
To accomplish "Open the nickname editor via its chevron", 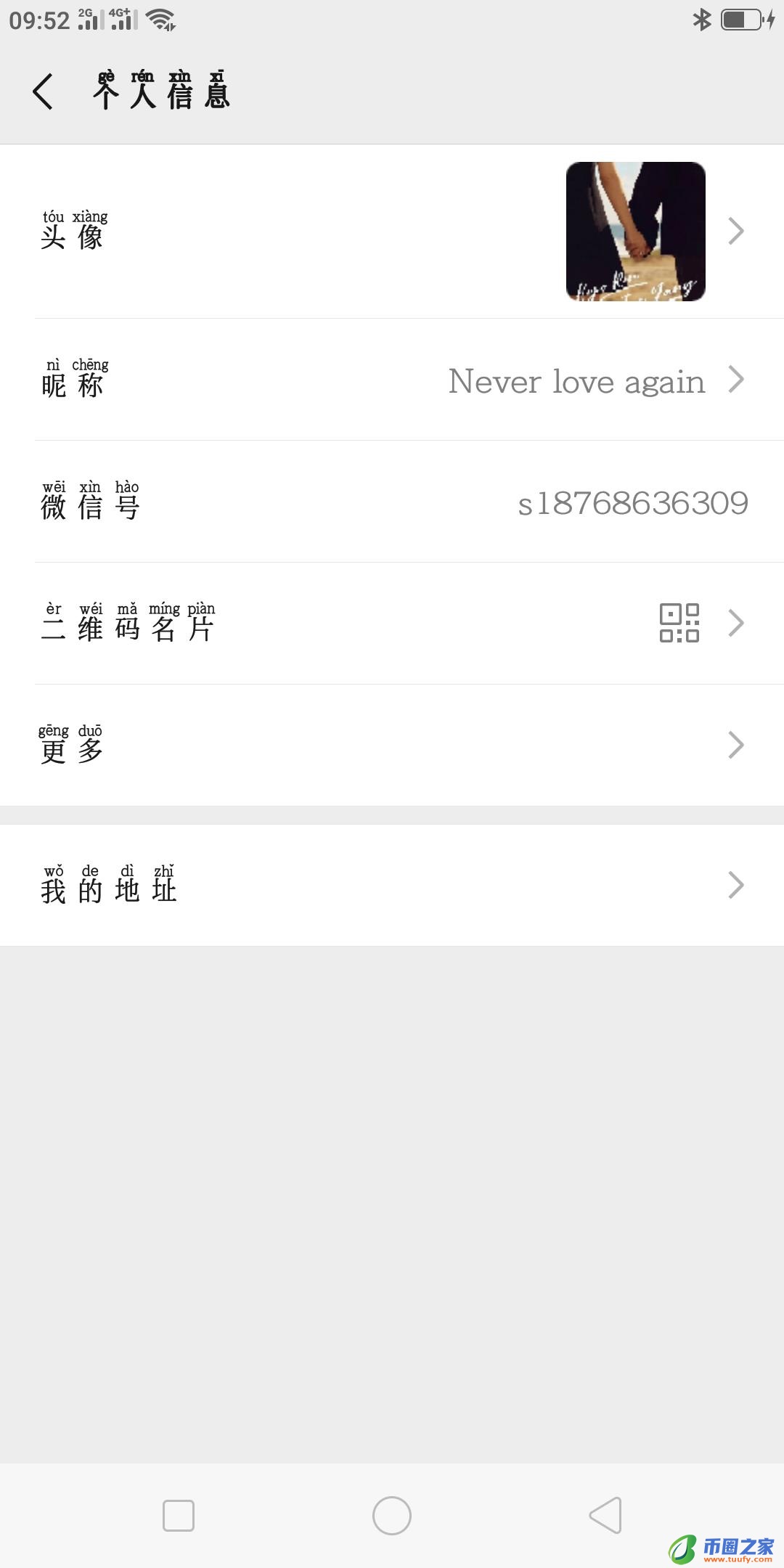I will point(738,380).
